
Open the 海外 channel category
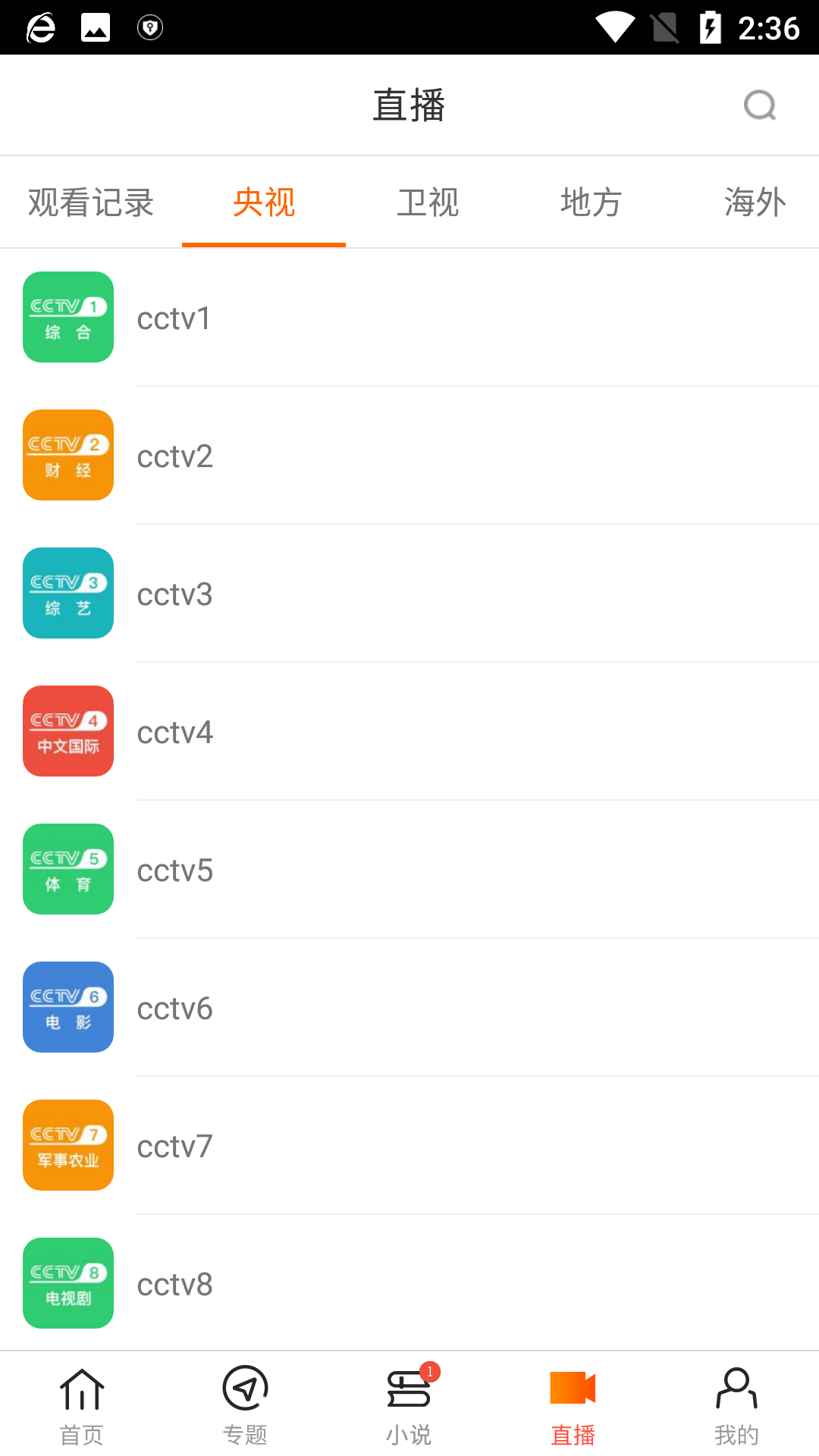point(754,202)
